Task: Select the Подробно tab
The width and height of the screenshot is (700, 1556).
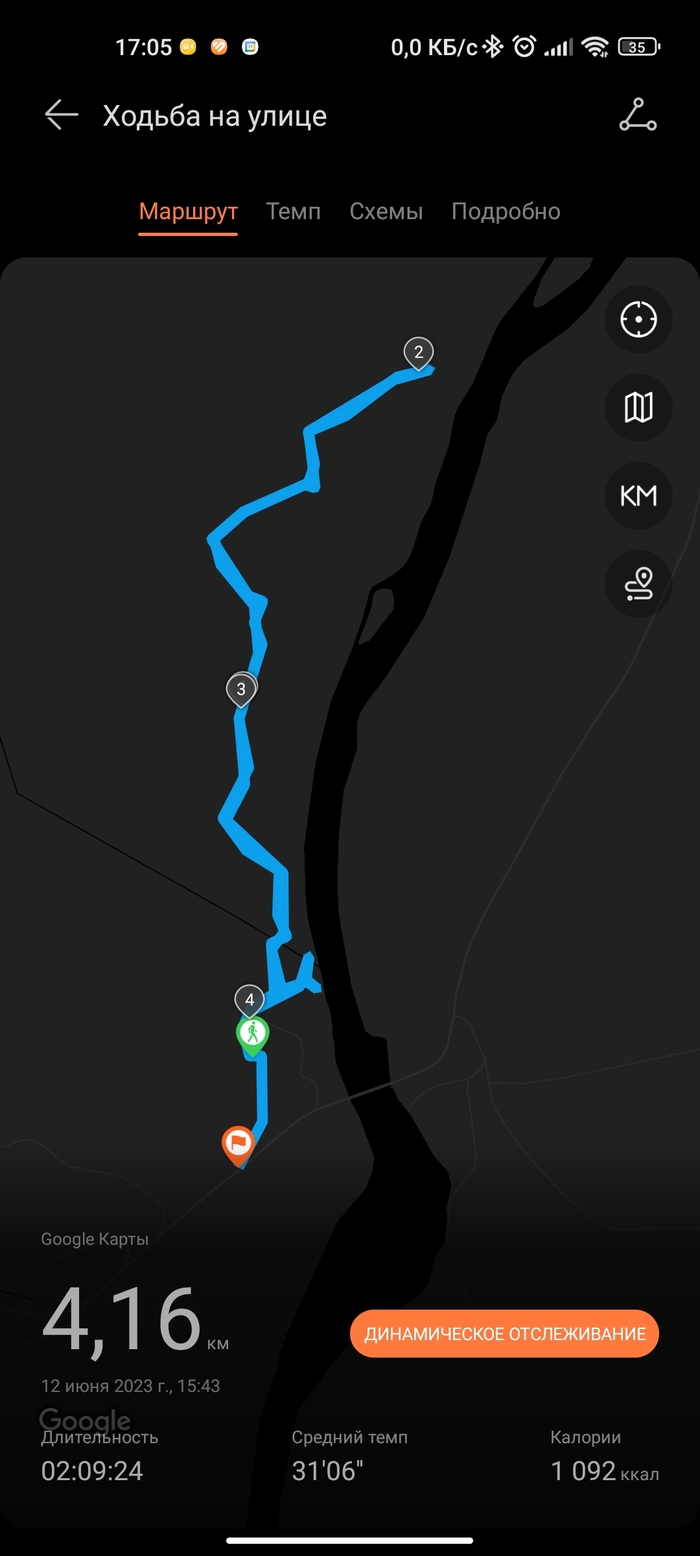Action: [x=505, y=211]
